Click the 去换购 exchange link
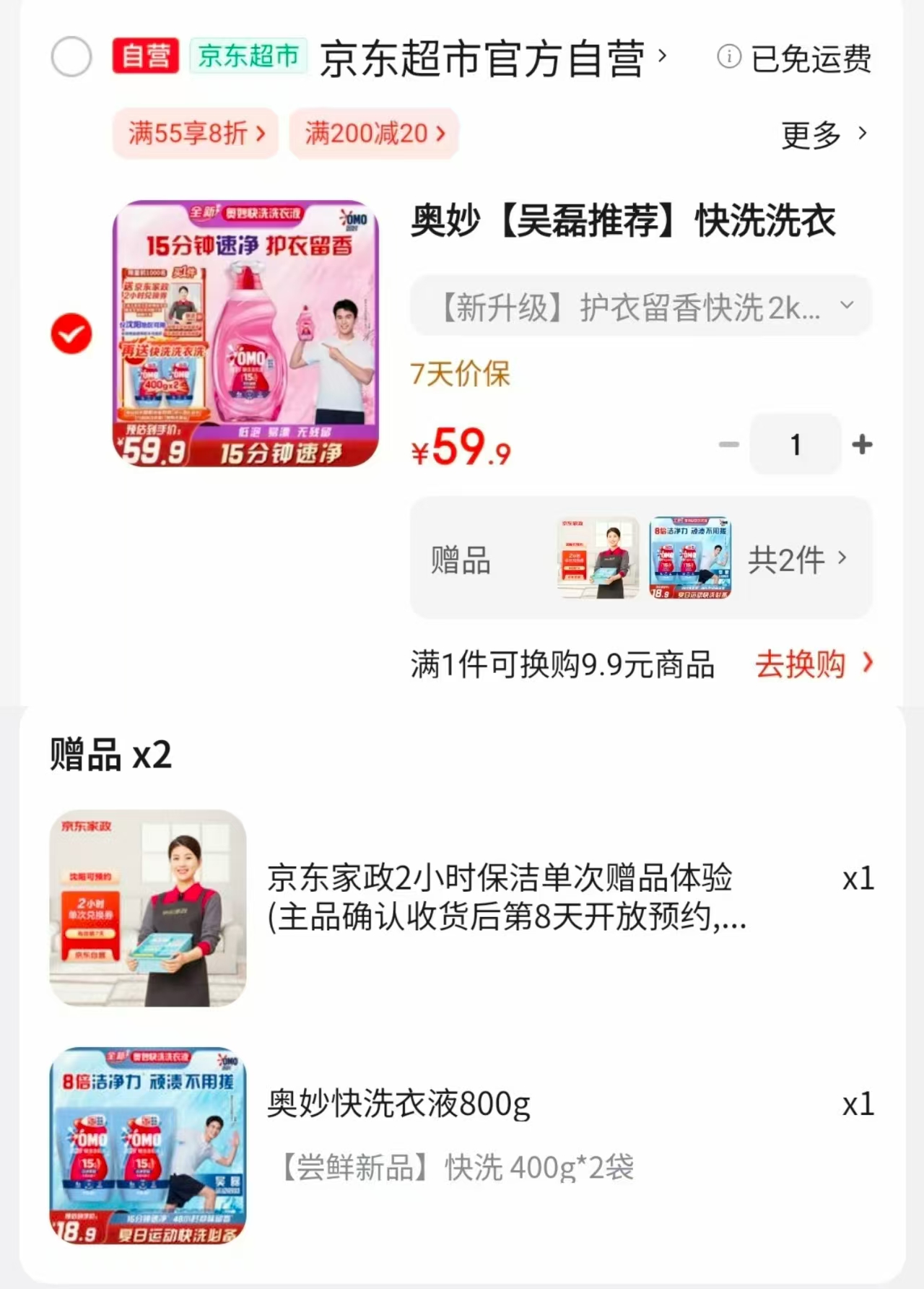The height and width of the screenshot is (1289, 924). pos(801,665)
